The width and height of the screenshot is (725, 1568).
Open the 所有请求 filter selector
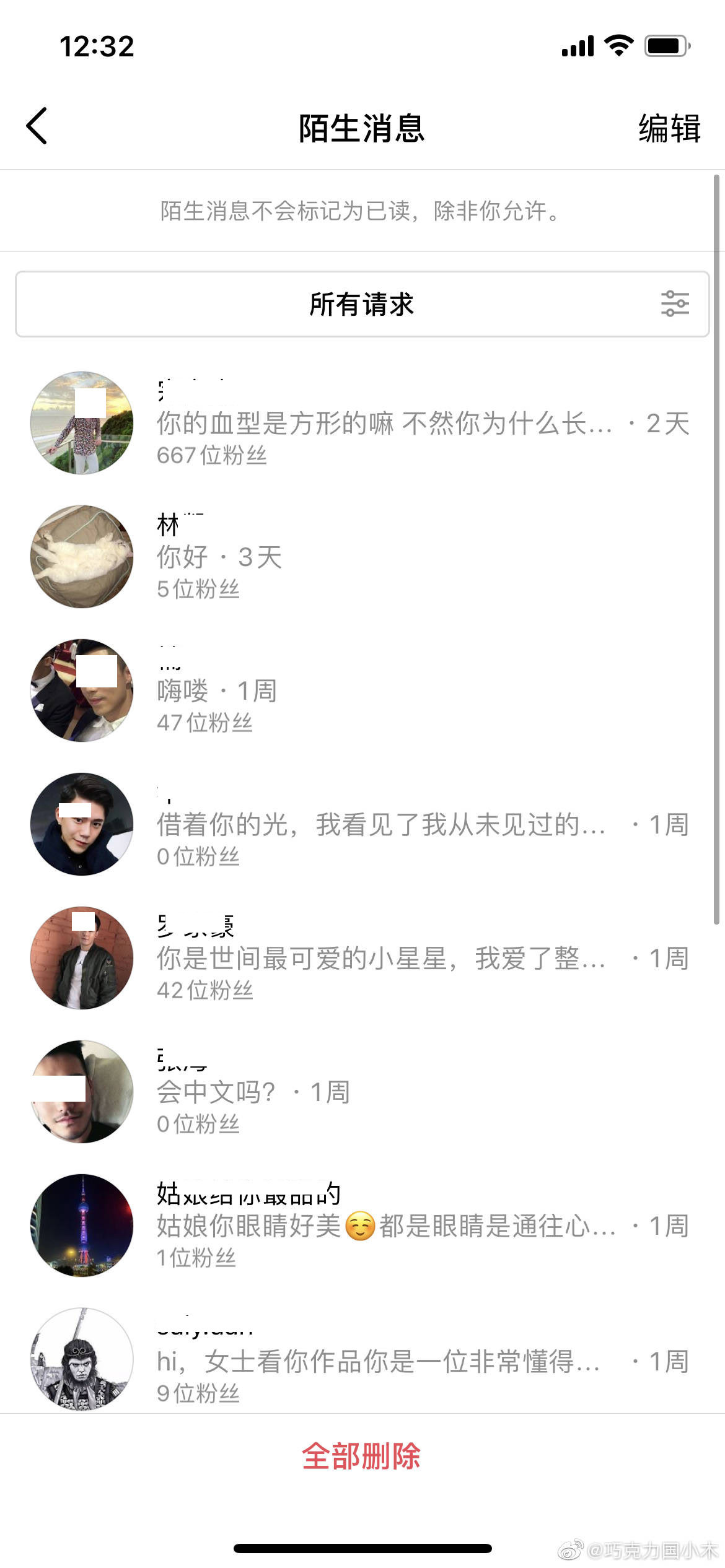[x=362, y=305]
